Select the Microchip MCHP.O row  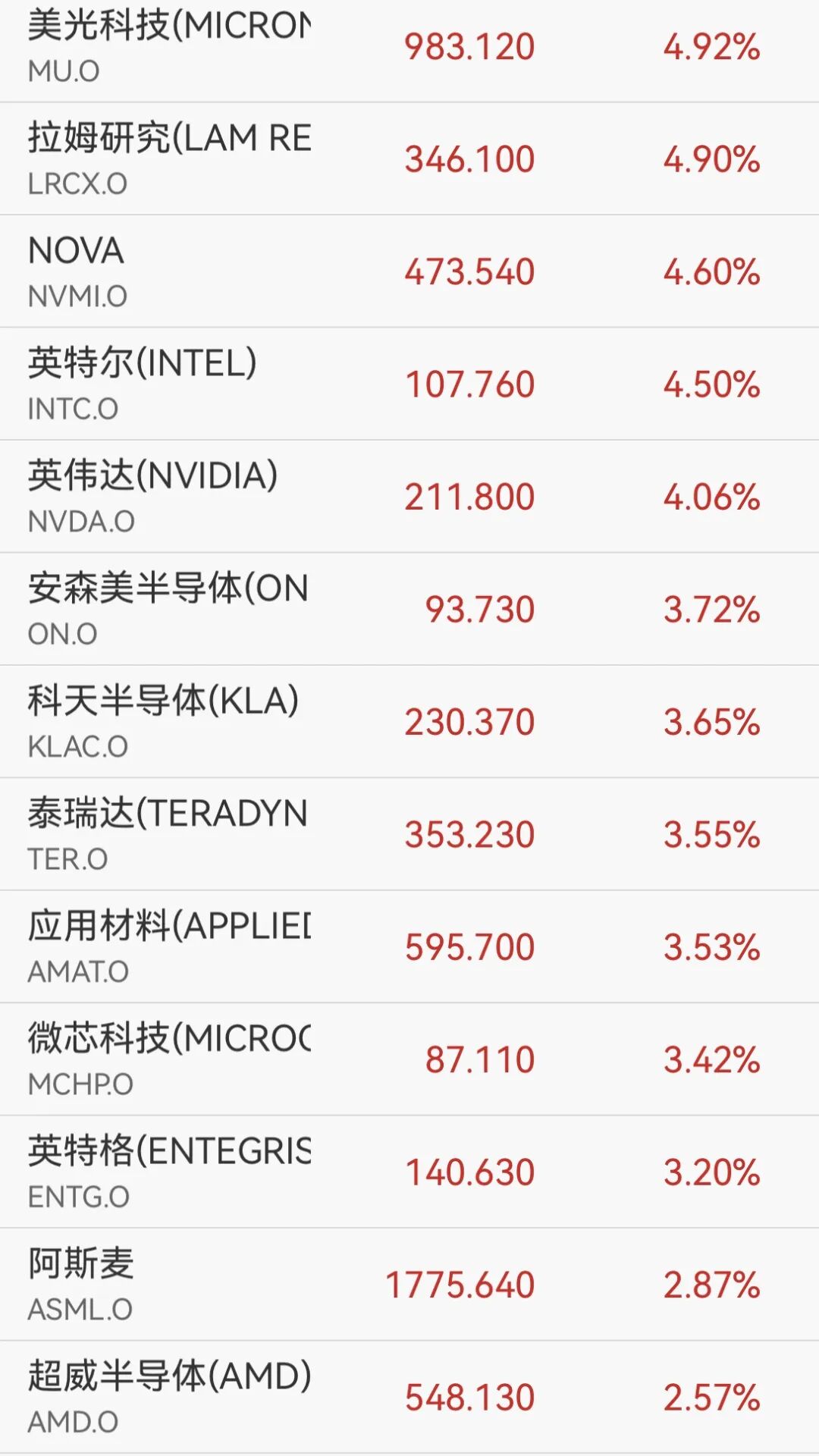pos(409,1059)
